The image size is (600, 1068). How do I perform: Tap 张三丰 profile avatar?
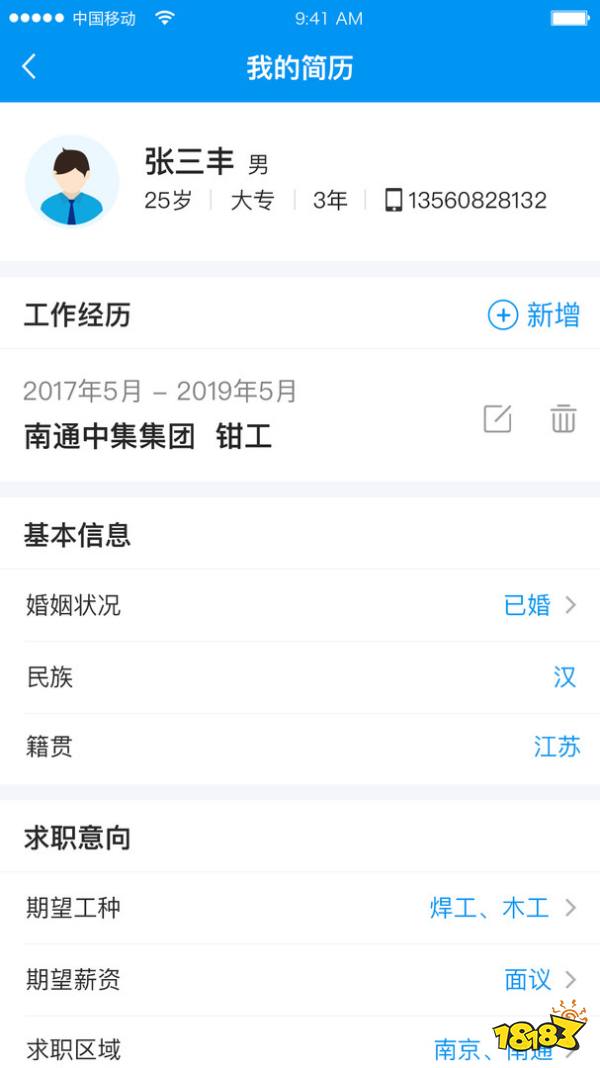(x=72, y=182)
